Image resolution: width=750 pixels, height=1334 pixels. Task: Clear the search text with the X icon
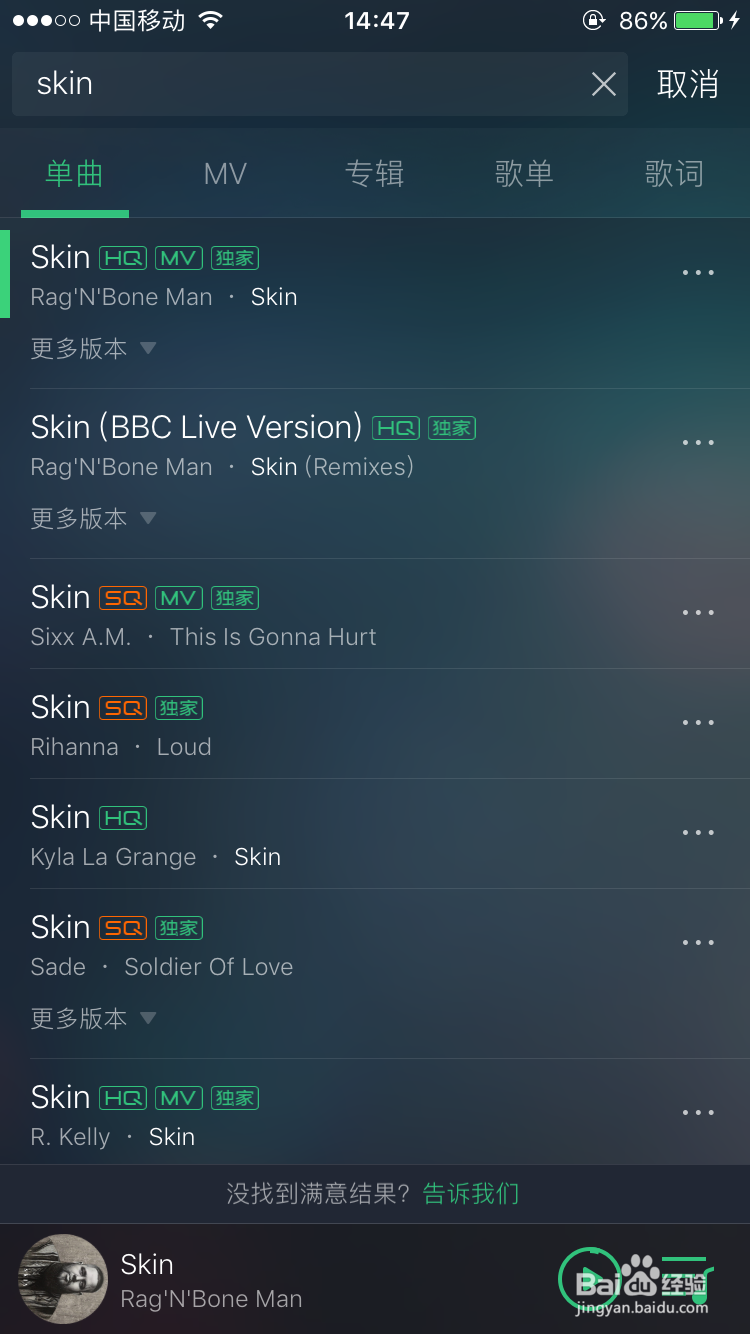(603, 84)
